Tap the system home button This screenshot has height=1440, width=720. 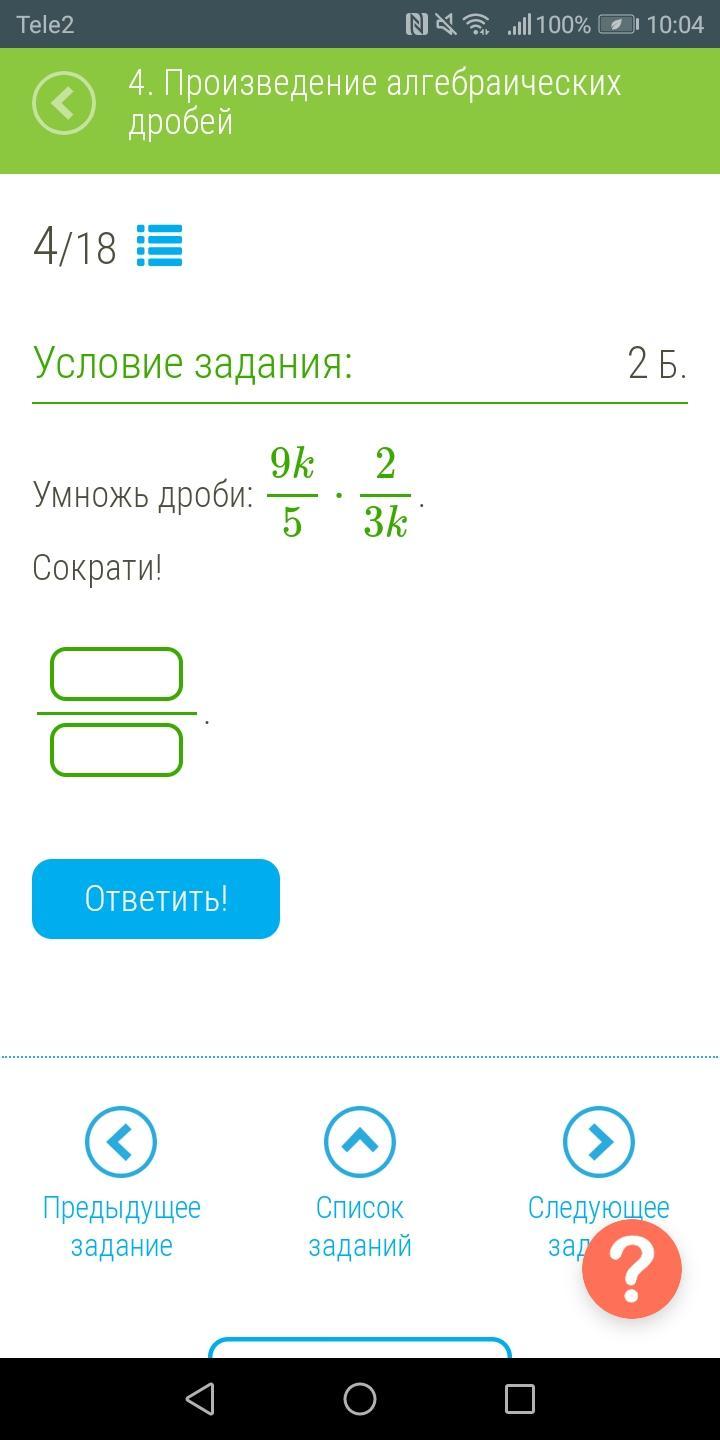360,1399
